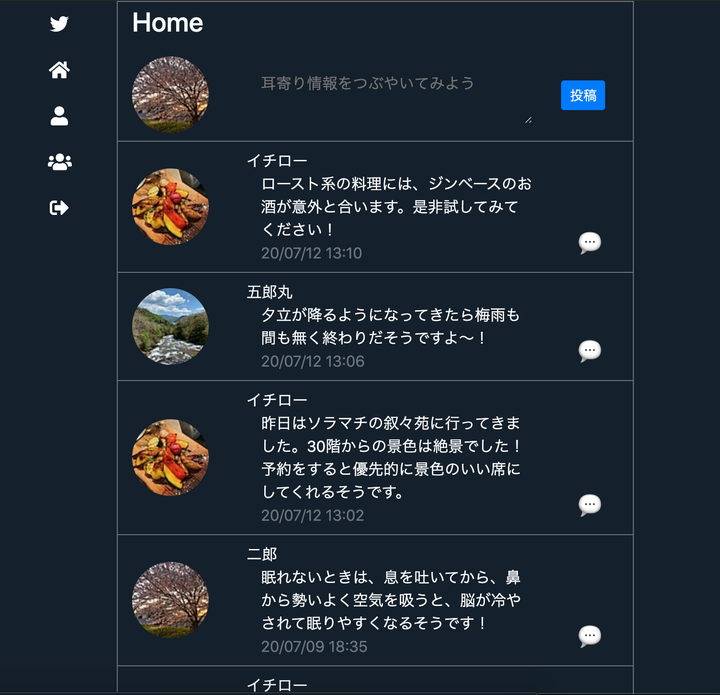Screen dimensions: 720x695
Task: Comment on 五郎丸's 夕立 post
Action: tap(590, 350)
